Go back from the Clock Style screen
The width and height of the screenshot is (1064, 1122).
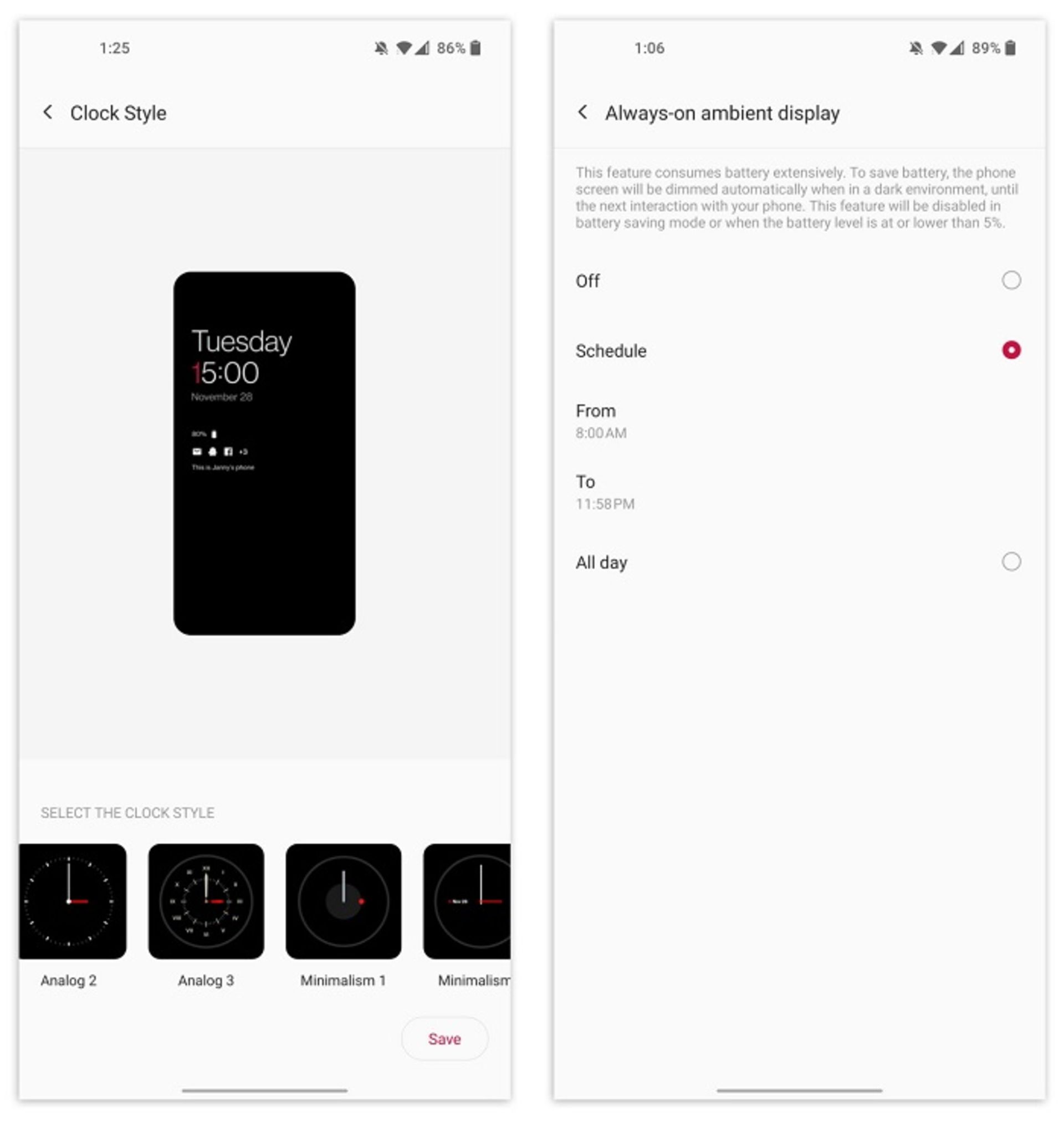coord(48,113)
